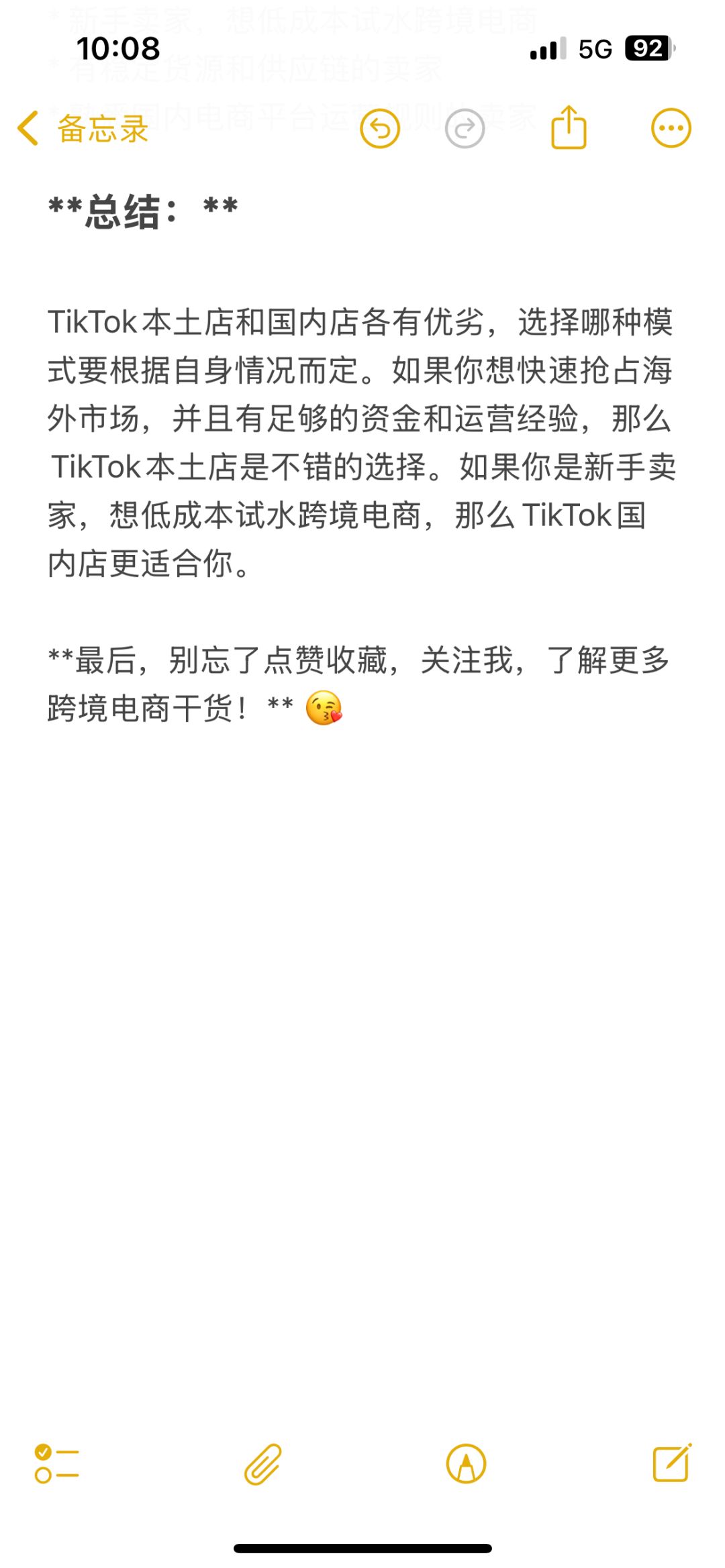
Task: Open the markup pen tool
Action: click(x=466, y=1463)
